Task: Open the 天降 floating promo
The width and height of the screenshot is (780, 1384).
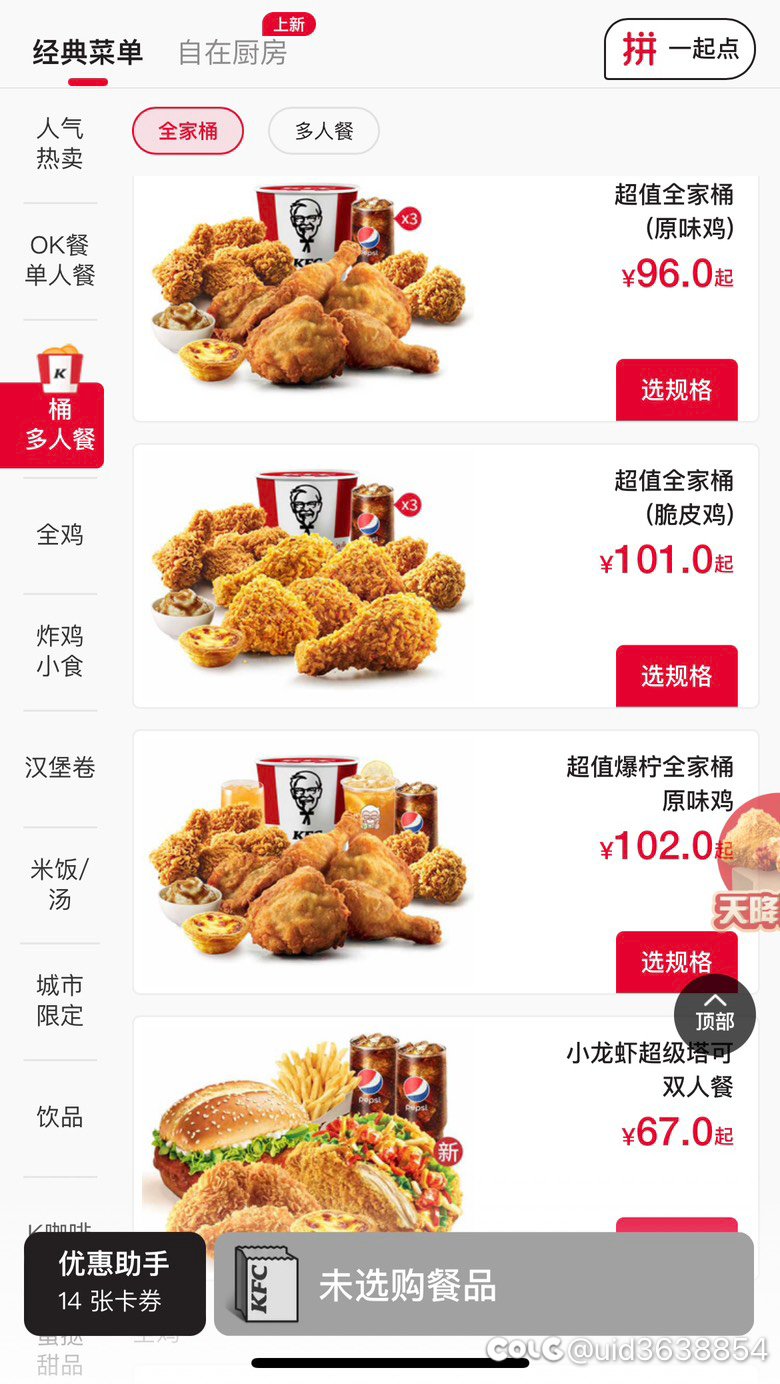Action: (748, 863)
